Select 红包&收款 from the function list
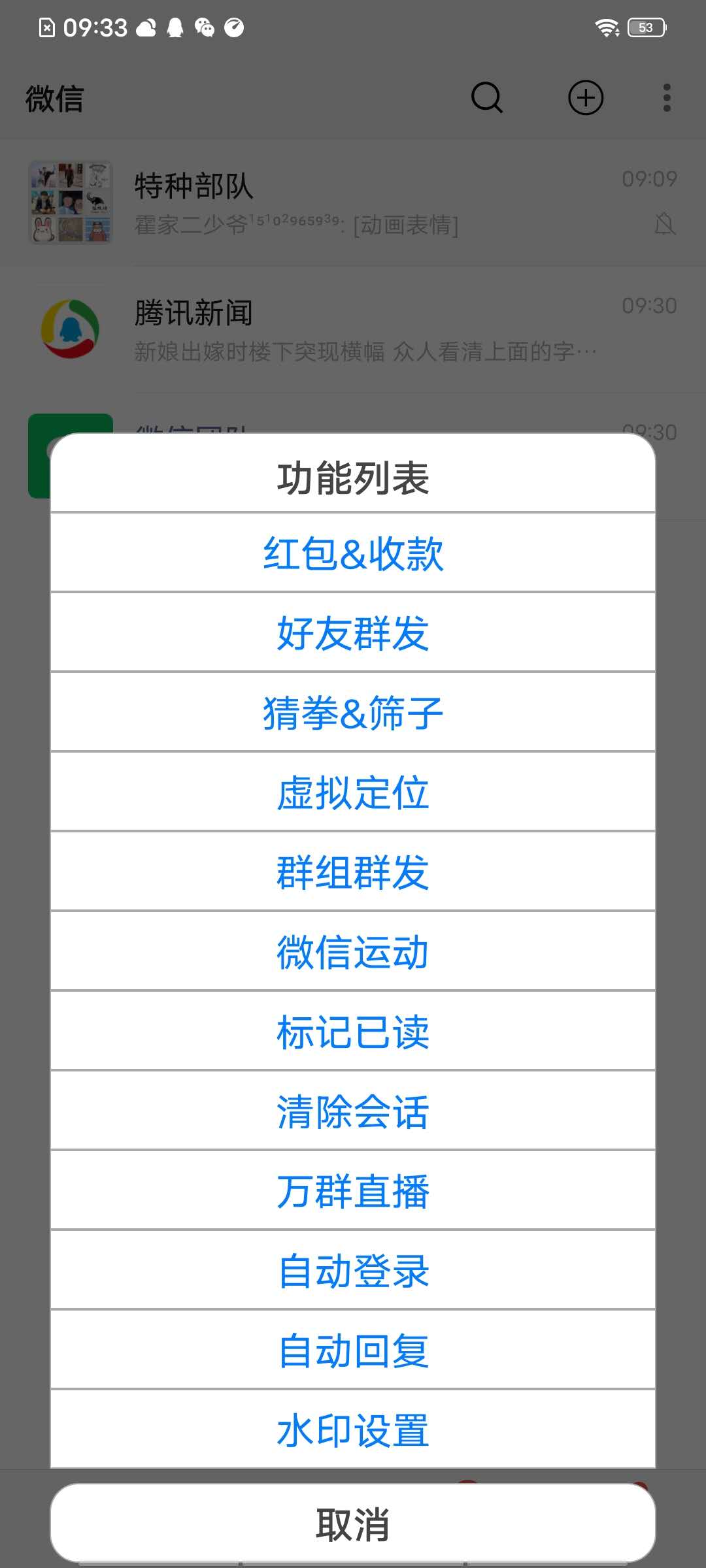Image resolution: width=706 pixels, height=1568 pixels. (353, 553)
